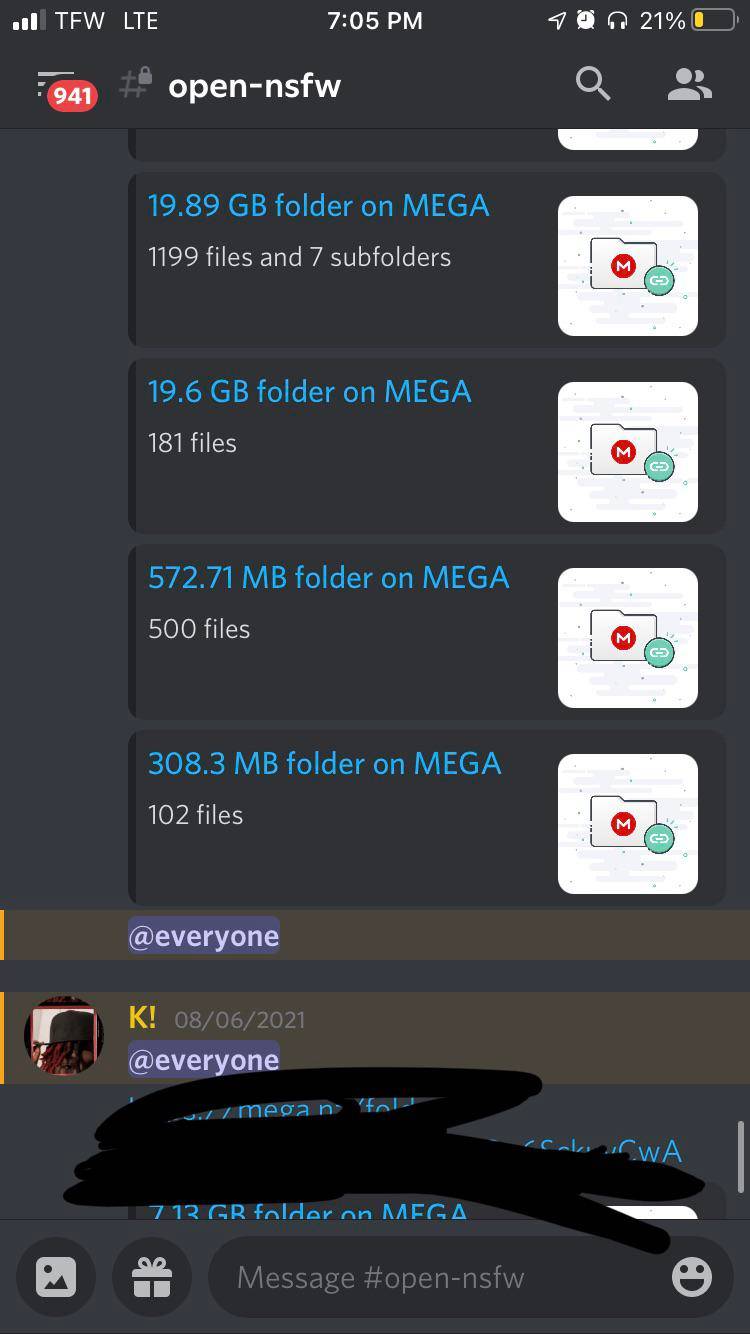The height and width of the screenshot is (1334, 750).
Task: Open the emoji picker in the message bar
Action: 690,1277
